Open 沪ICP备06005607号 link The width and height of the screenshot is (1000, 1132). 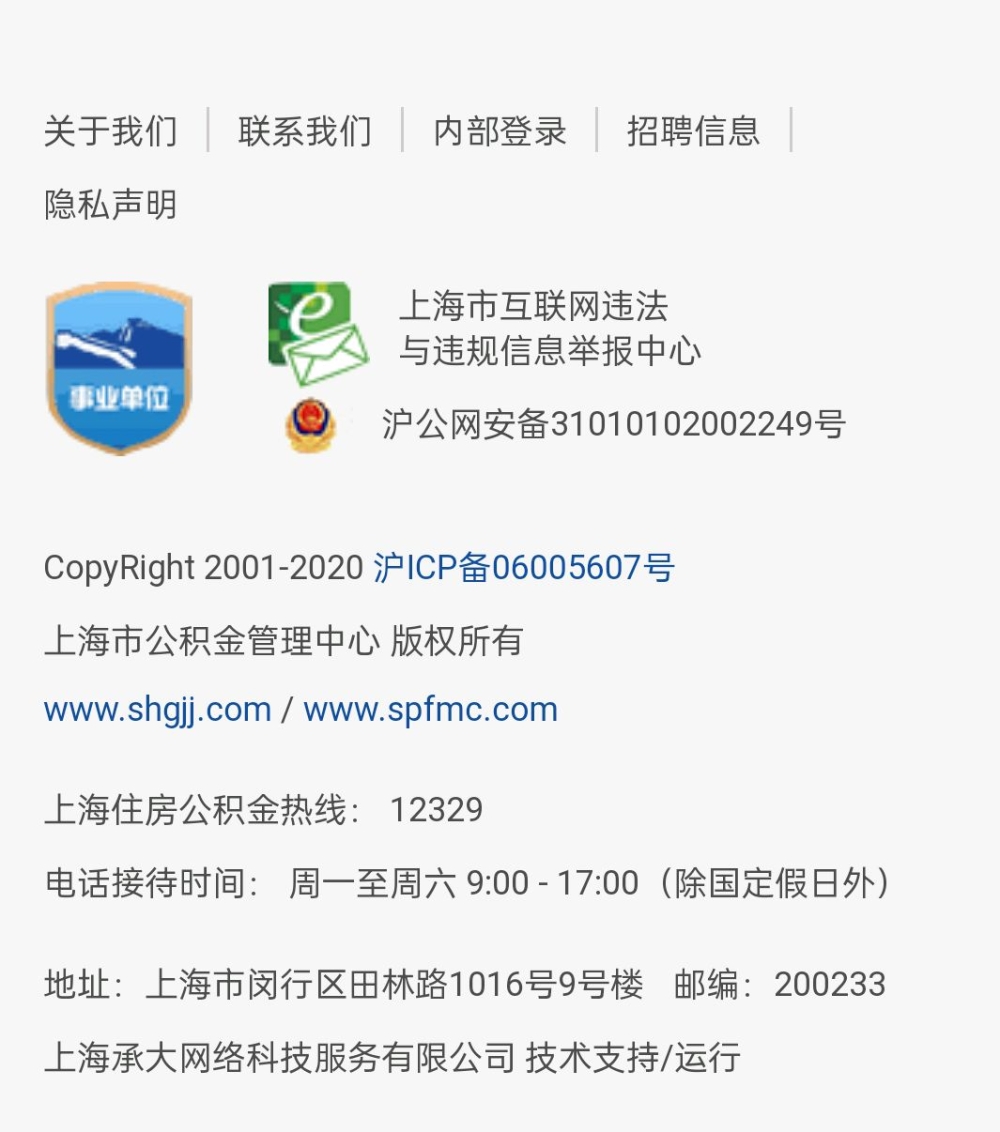pyautogui.click(x=524, y=568)
